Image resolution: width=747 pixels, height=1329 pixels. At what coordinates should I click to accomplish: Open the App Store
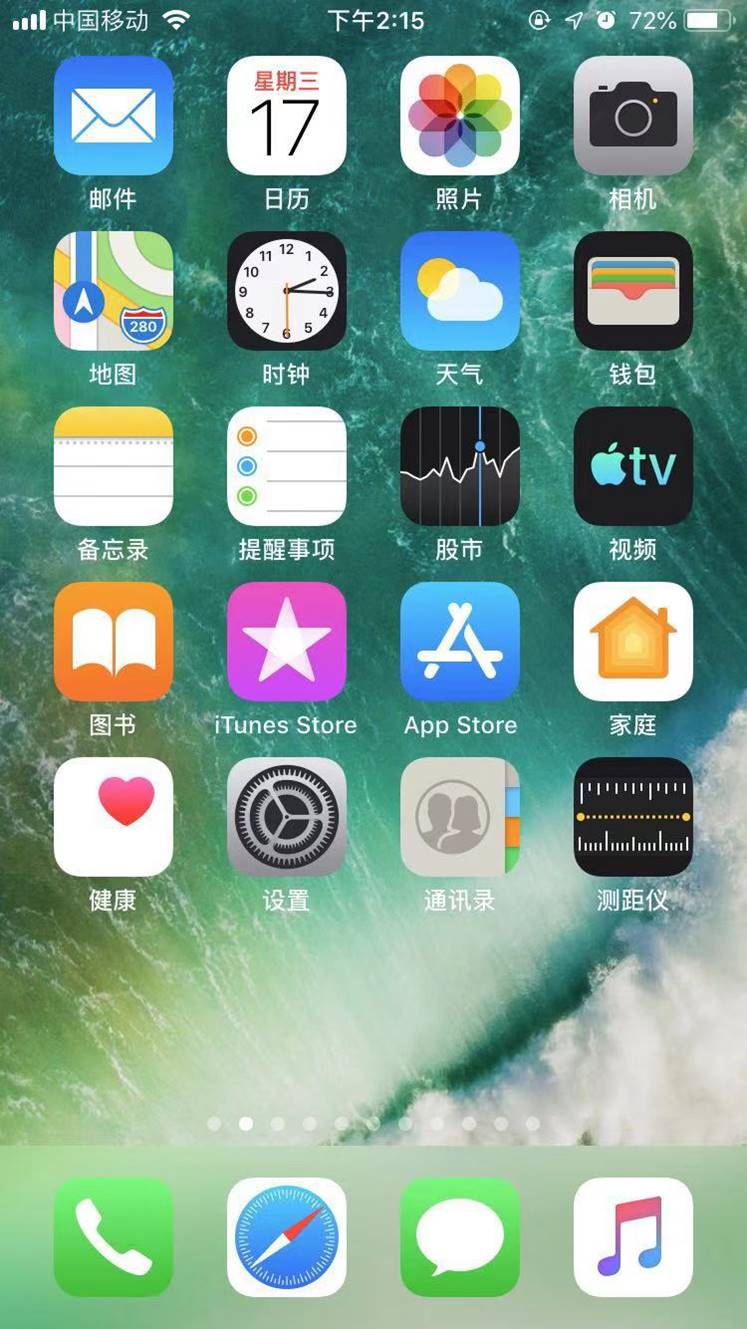[460, 641]
